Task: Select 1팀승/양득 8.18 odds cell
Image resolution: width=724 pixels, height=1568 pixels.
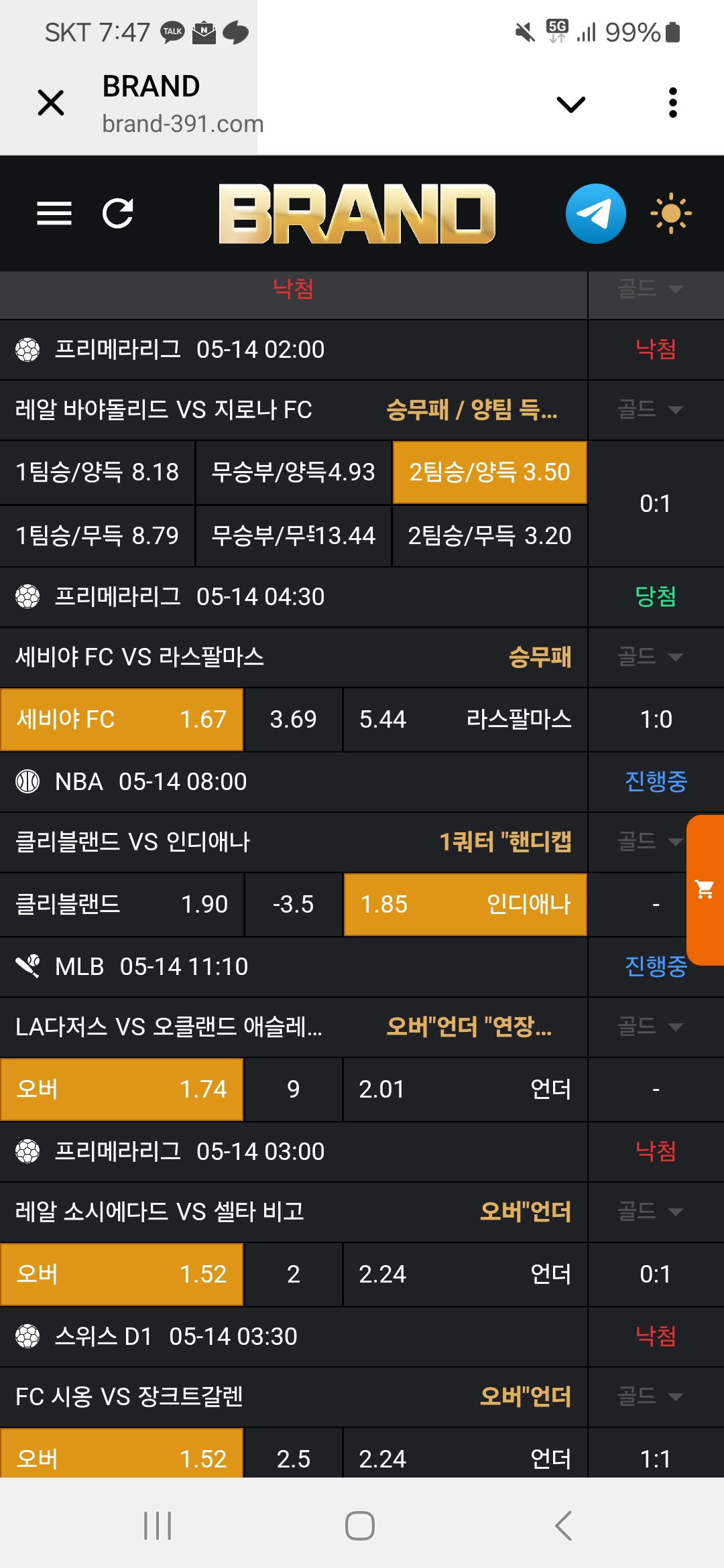Action: [97, 472]
